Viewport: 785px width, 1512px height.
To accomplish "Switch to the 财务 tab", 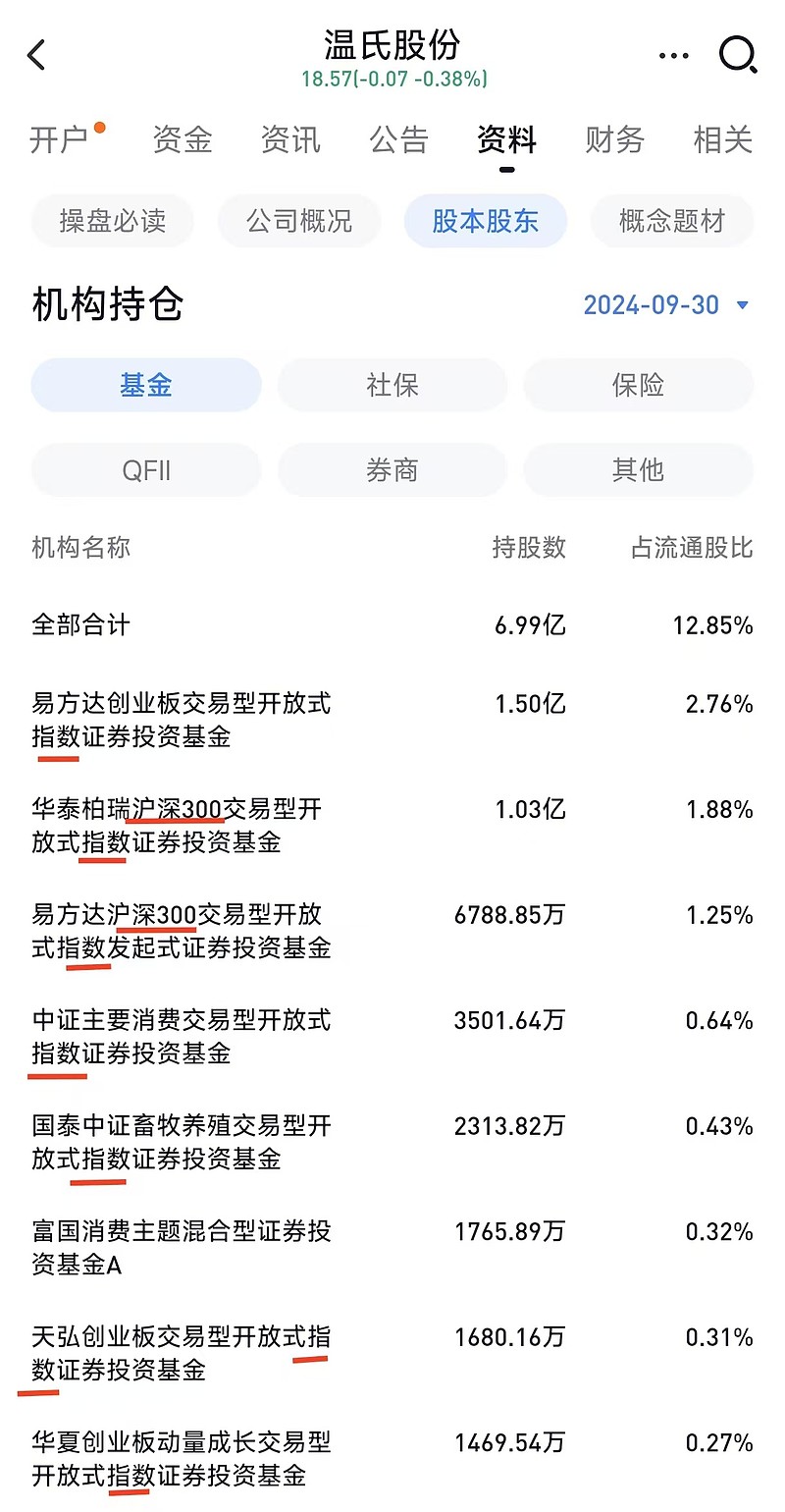I will point(614,139).
